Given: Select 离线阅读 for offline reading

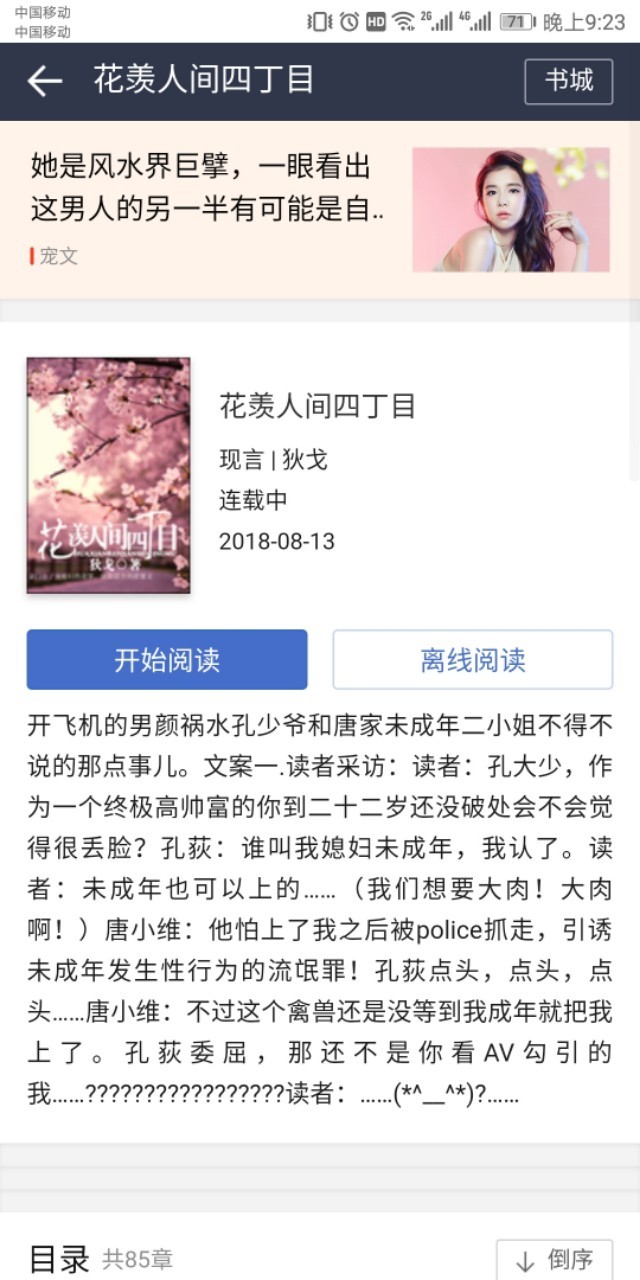Looking at the screenshot, I should (x=472, y=660).
